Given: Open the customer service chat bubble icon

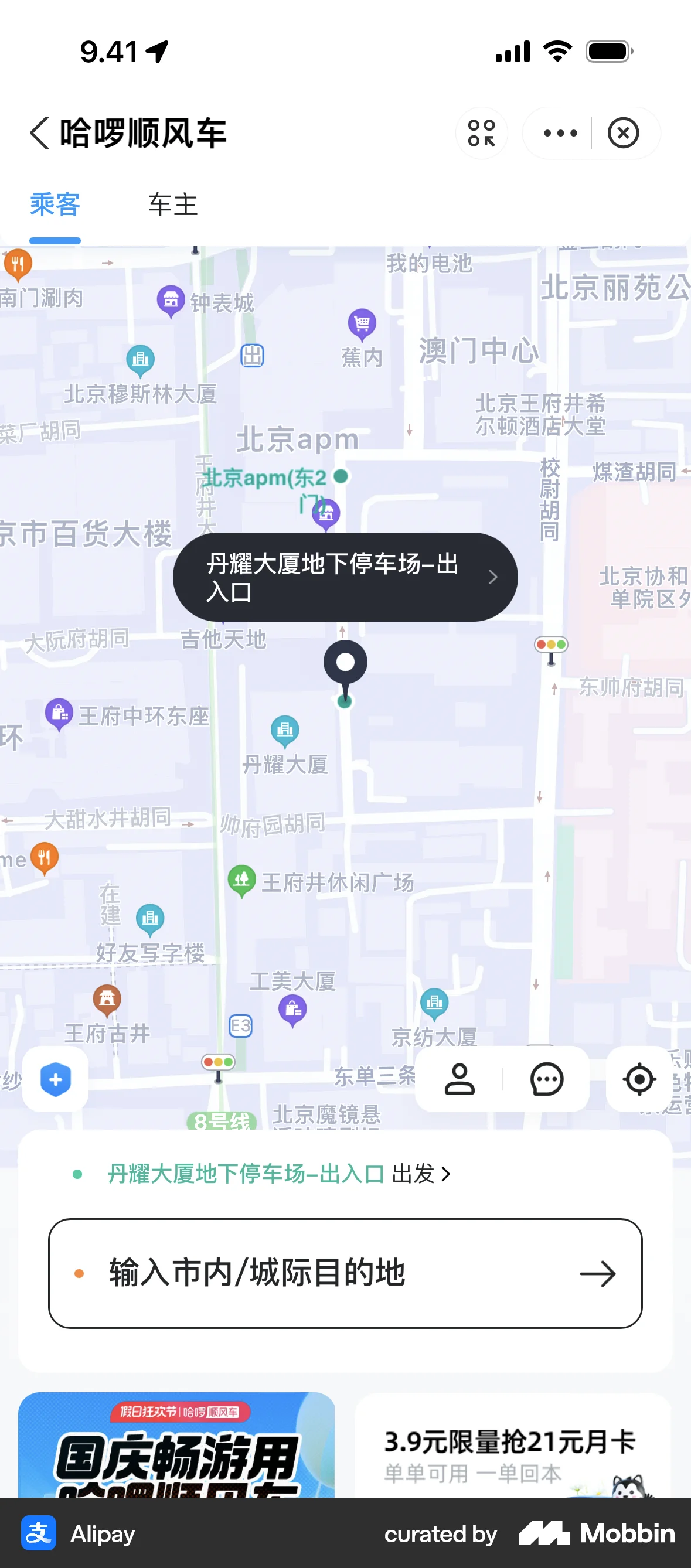Looking at the screenshot, I should tap(546, 1079).
